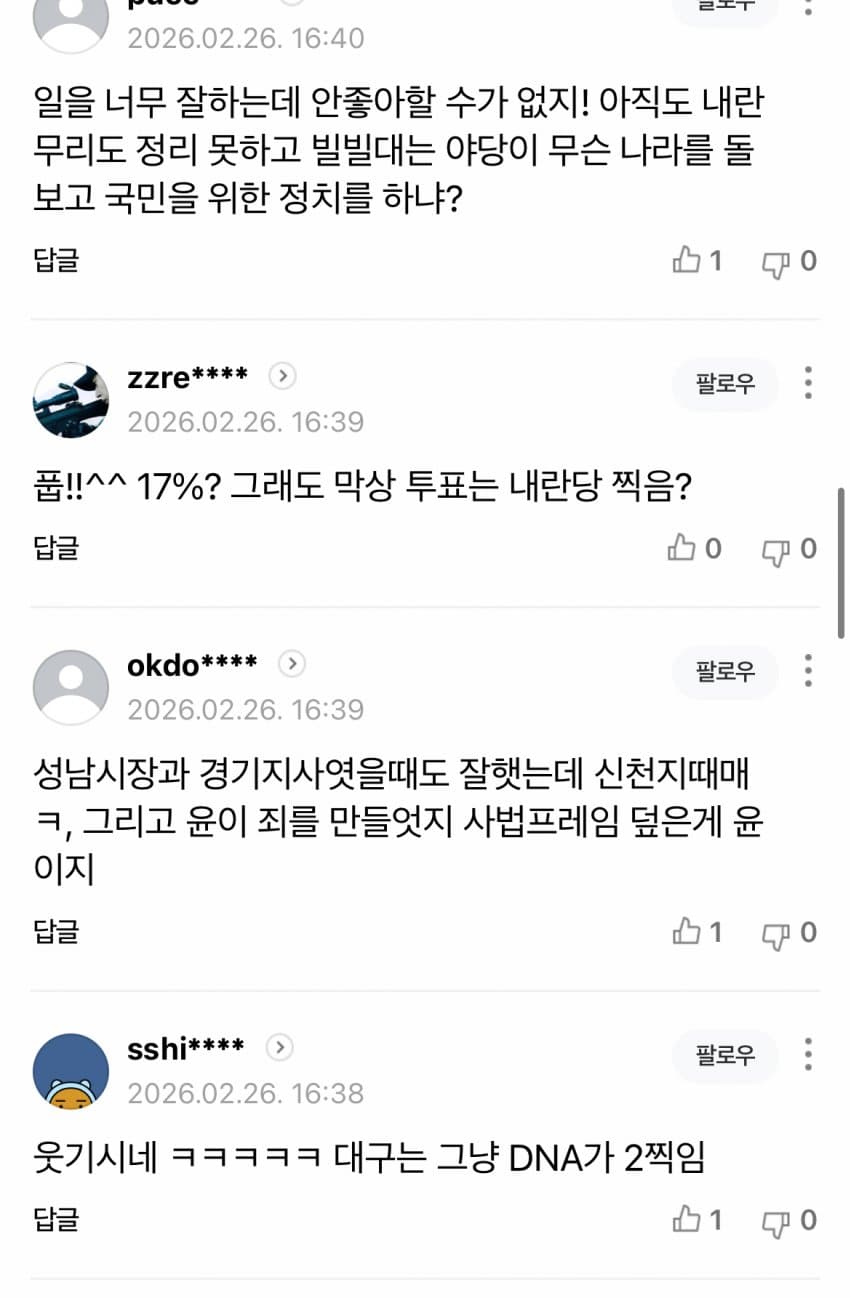Dislike okdo****'s comment

(x=789, y=932)
